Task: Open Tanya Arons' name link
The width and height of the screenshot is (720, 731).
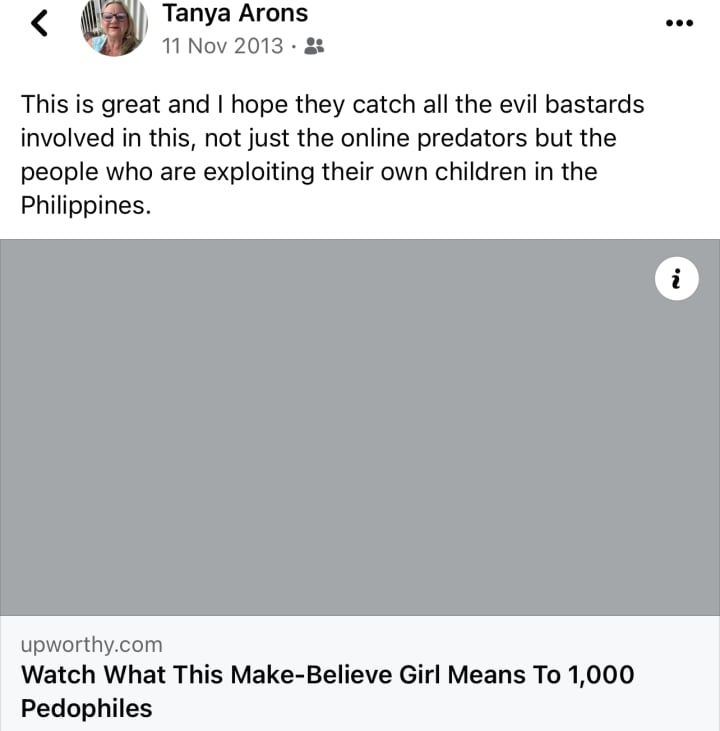Action: pyautogui.click(x=235, y=13)
